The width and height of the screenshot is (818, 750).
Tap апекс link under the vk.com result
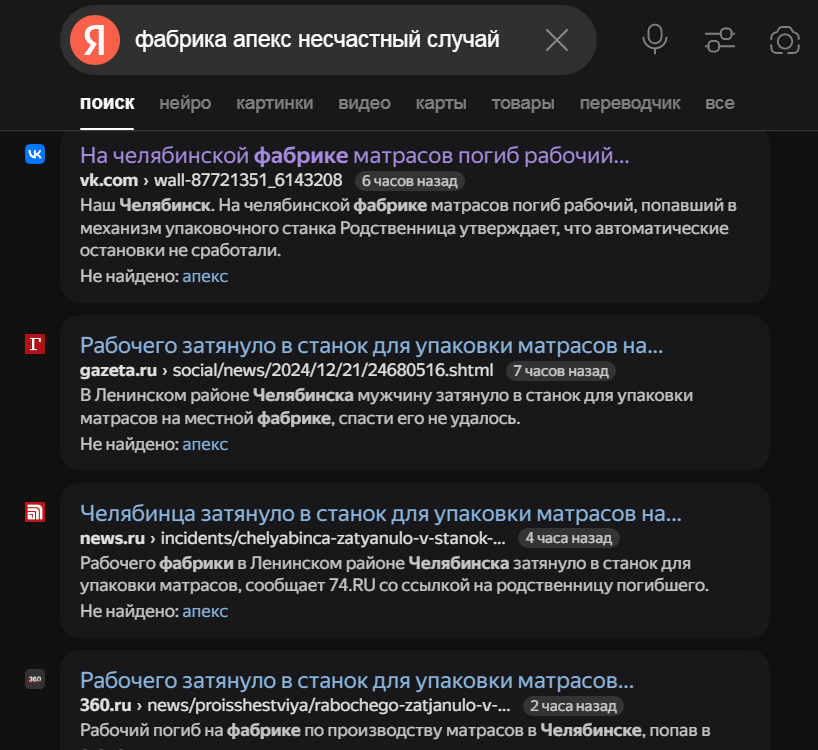tap(205, 276)
